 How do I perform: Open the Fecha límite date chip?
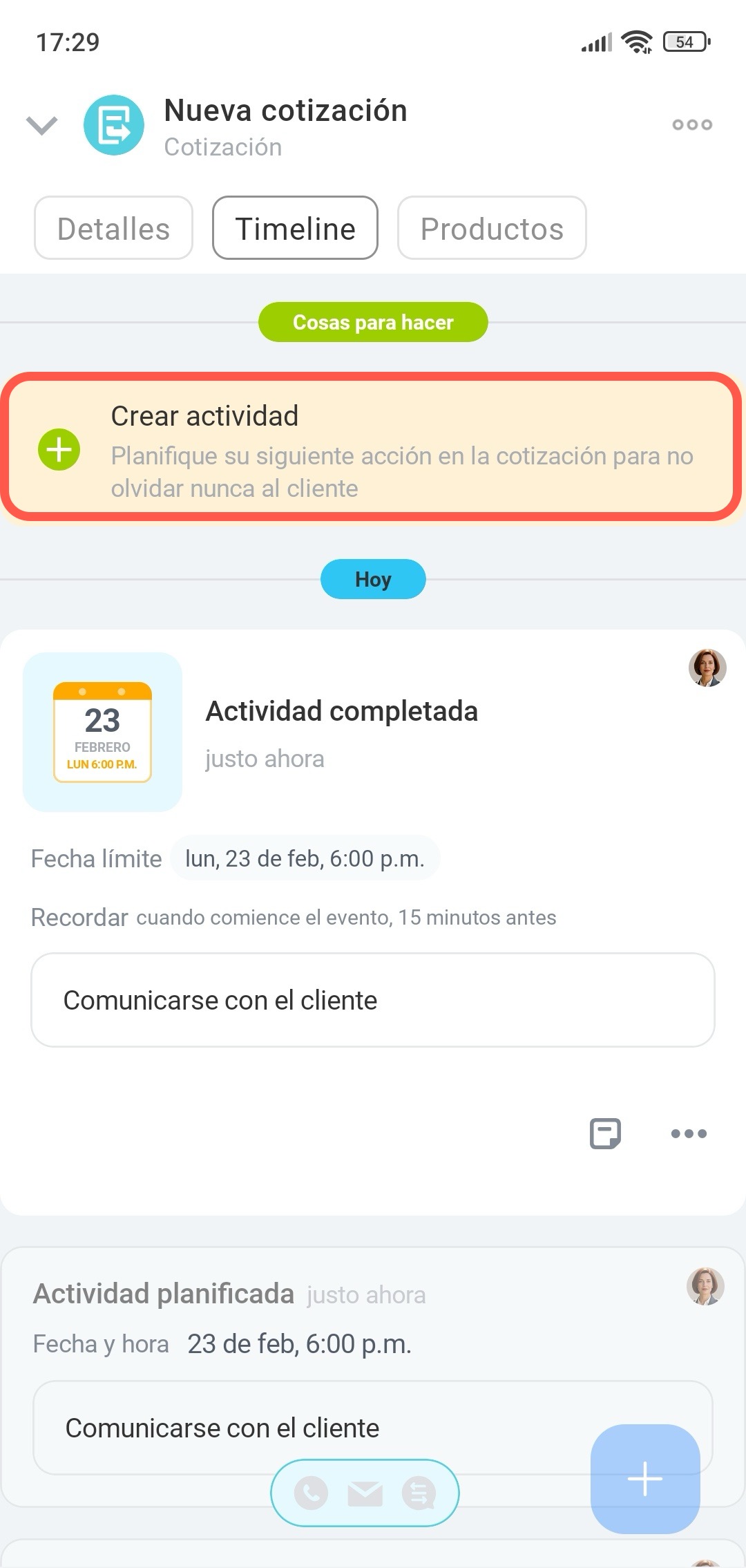pos(305,858)
